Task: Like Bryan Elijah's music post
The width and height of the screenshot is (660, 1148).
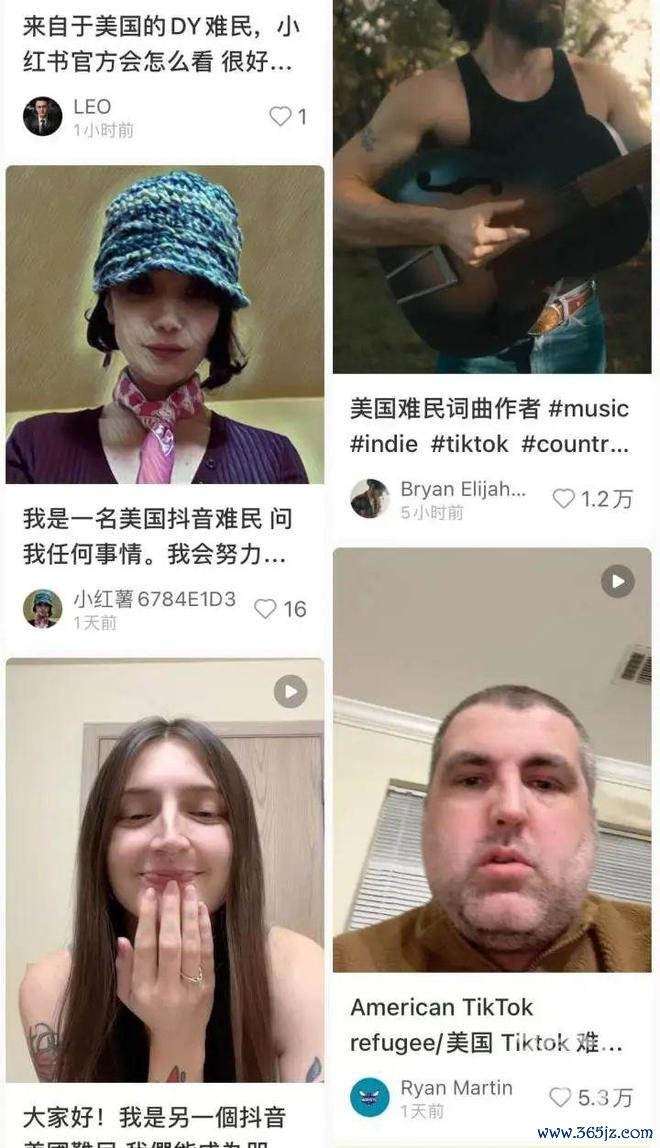Action: (x=565, y=498)
